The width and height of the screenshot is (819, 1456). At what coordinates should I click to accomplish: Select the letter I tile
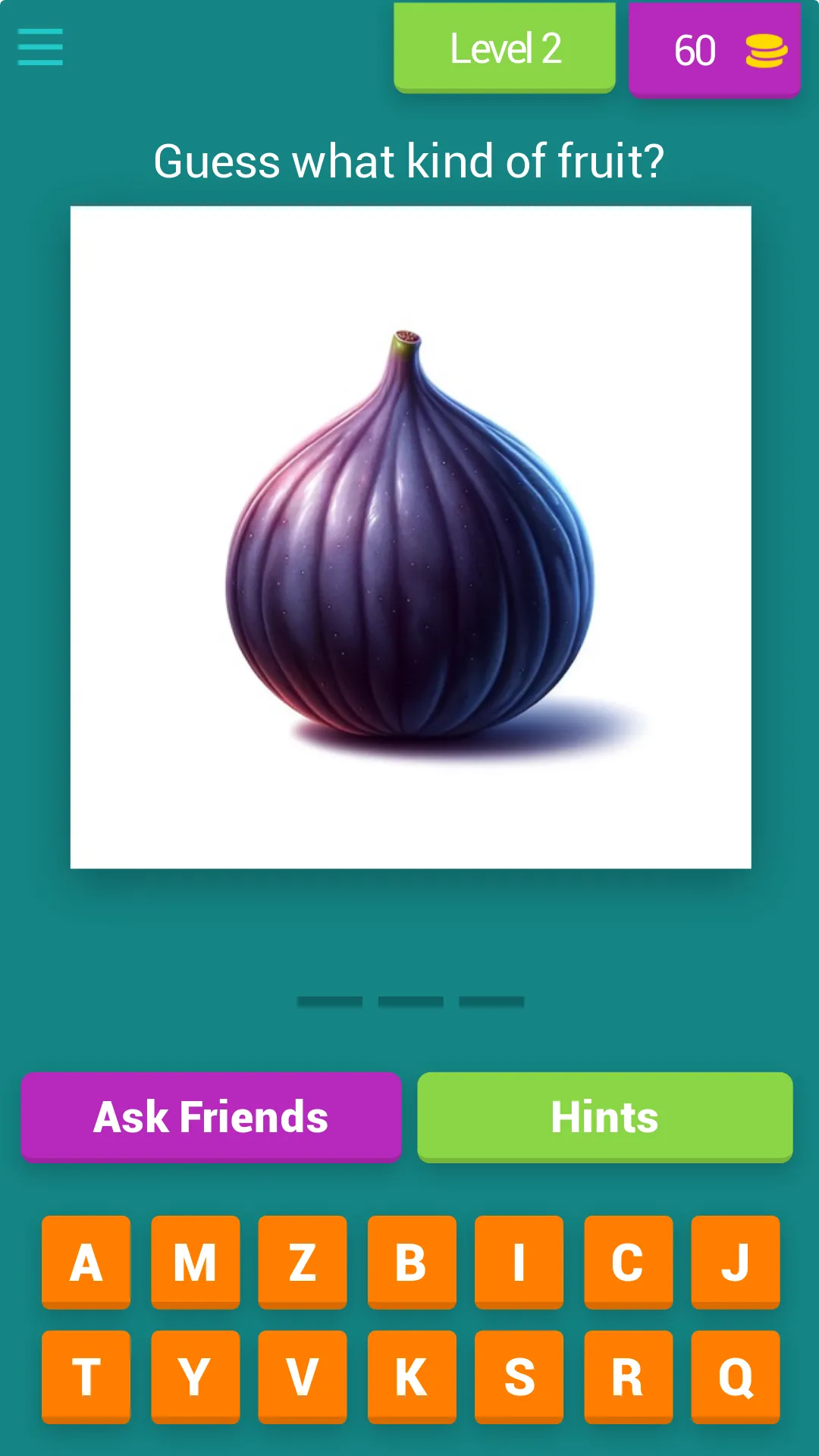point(519,1262)
